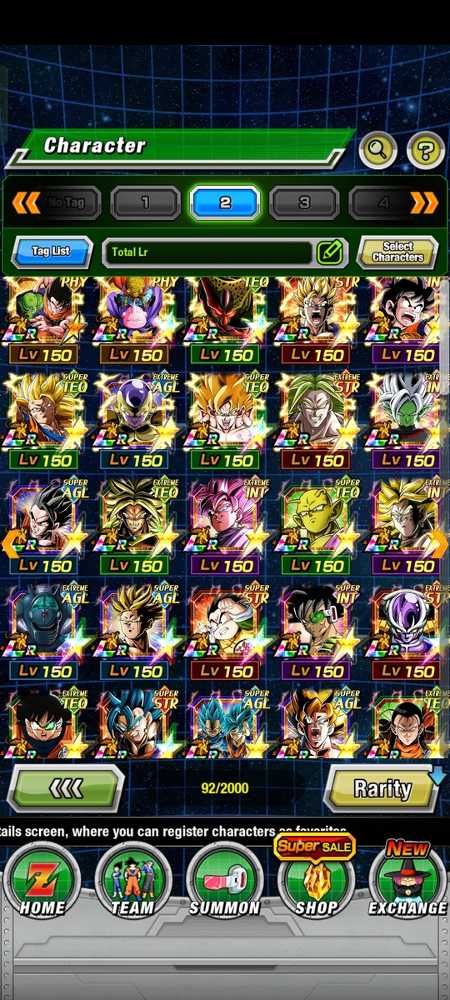Switch to tag tab 3
This screenshot has height=1000, width=450.
tap(304, 203)
